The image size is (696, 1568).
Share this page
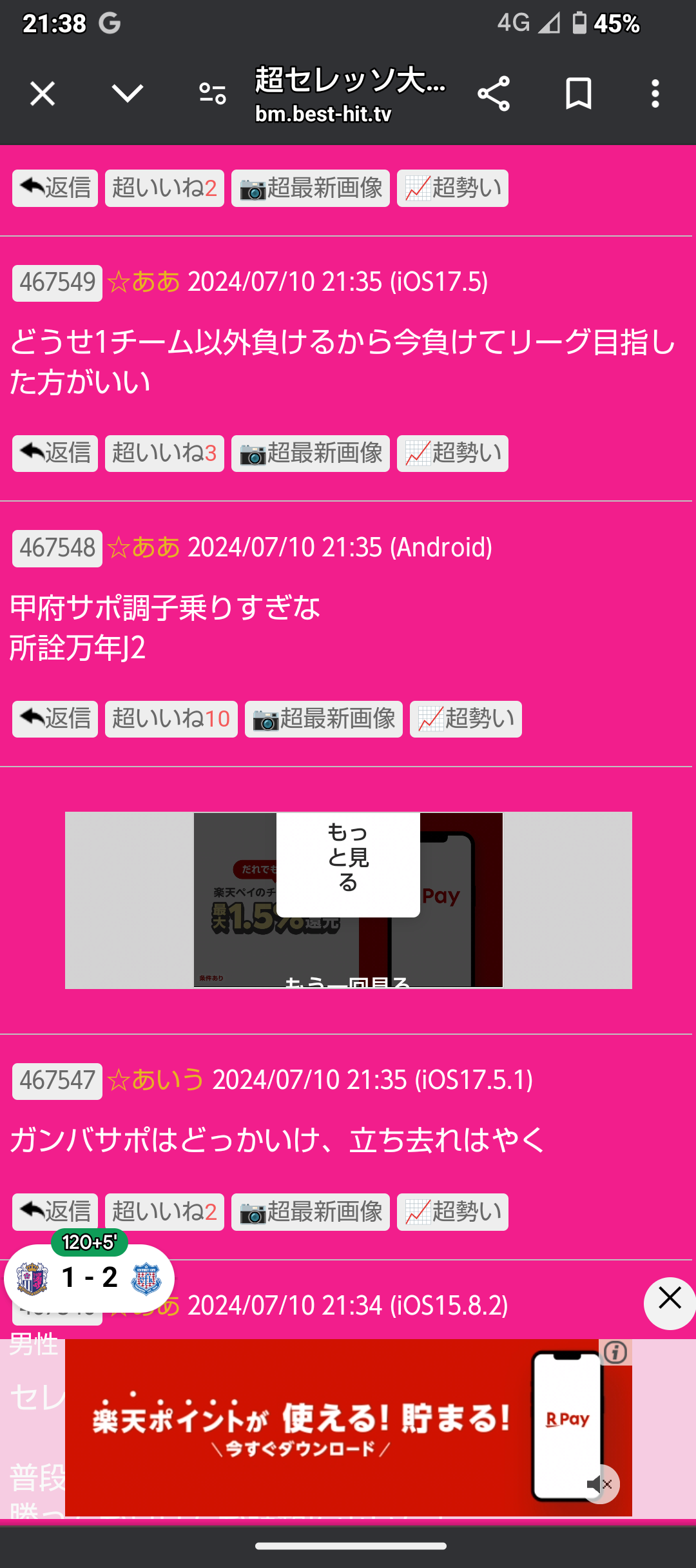494,94
